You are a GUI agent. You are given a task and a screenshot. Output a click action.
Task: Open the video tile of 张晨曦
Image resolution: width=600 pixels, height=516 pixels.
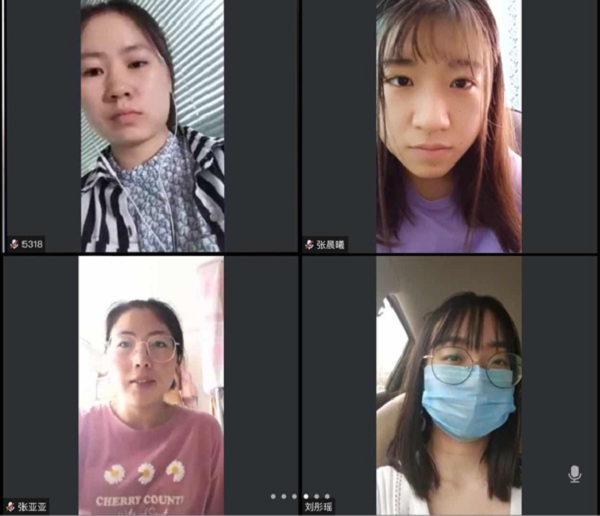click(x=448, y=125)
